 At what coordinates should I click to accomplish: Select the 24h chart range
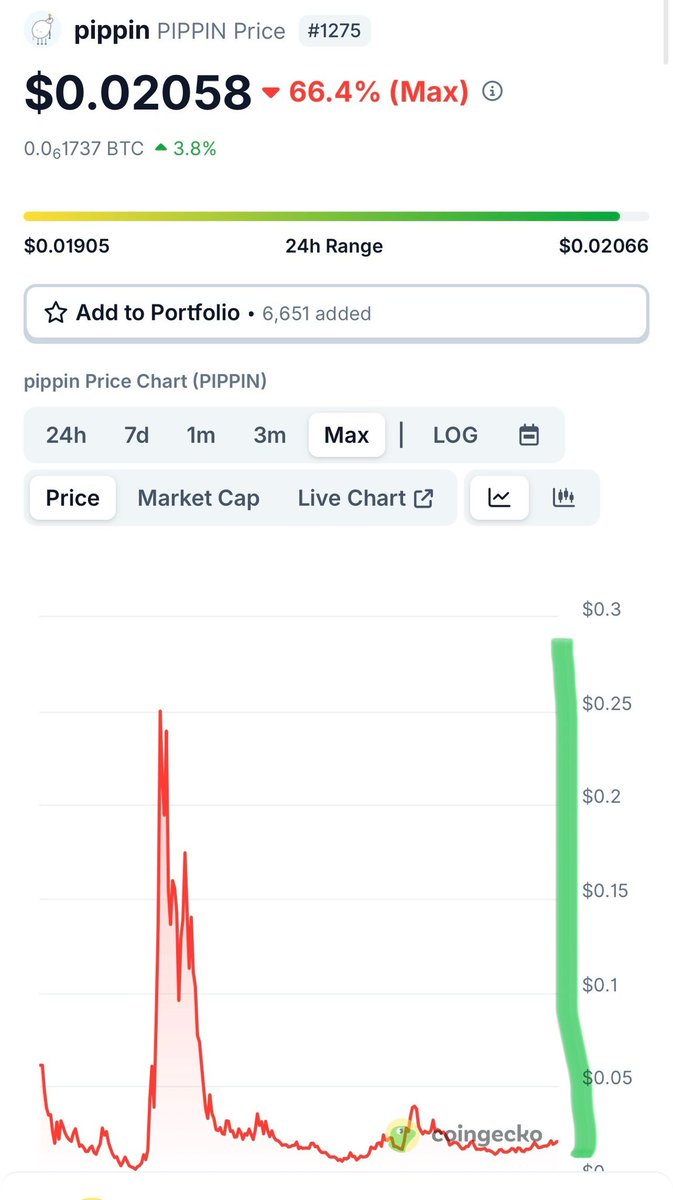pyautogui.click(x=66, y=435)
